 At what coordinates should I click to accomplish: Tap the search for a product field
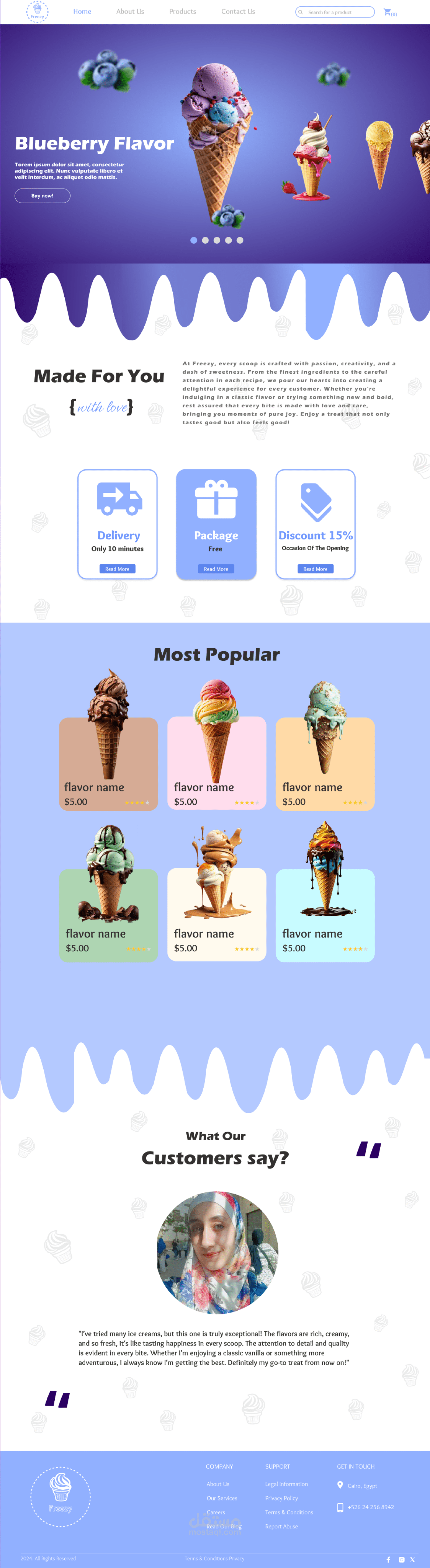click(x=335, y=12)
